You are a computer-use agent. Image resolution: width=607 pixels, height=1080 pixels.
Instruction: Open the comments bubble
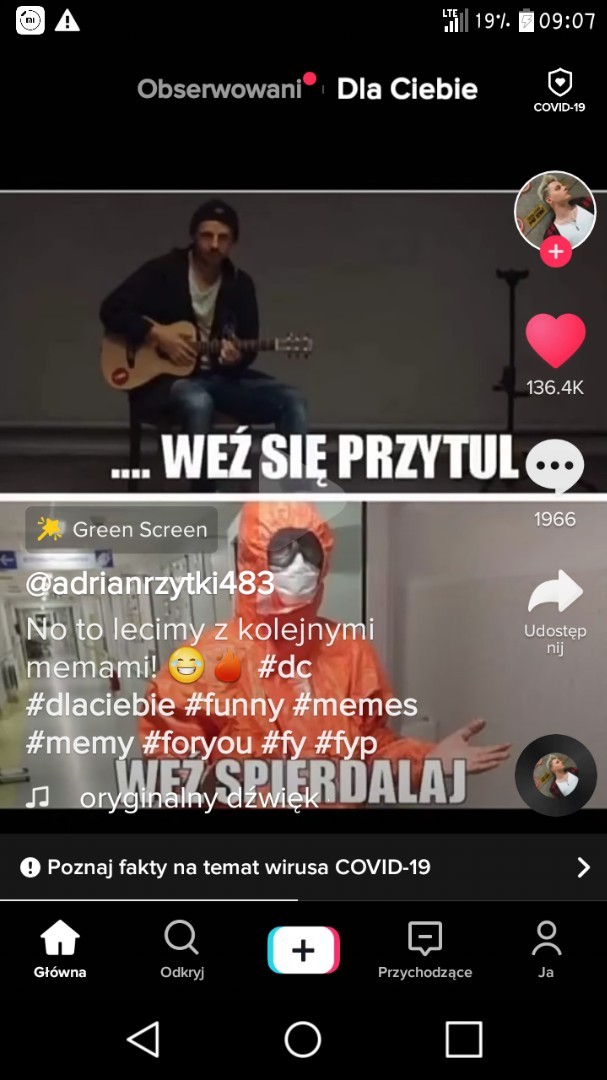[x=555, y=467]
